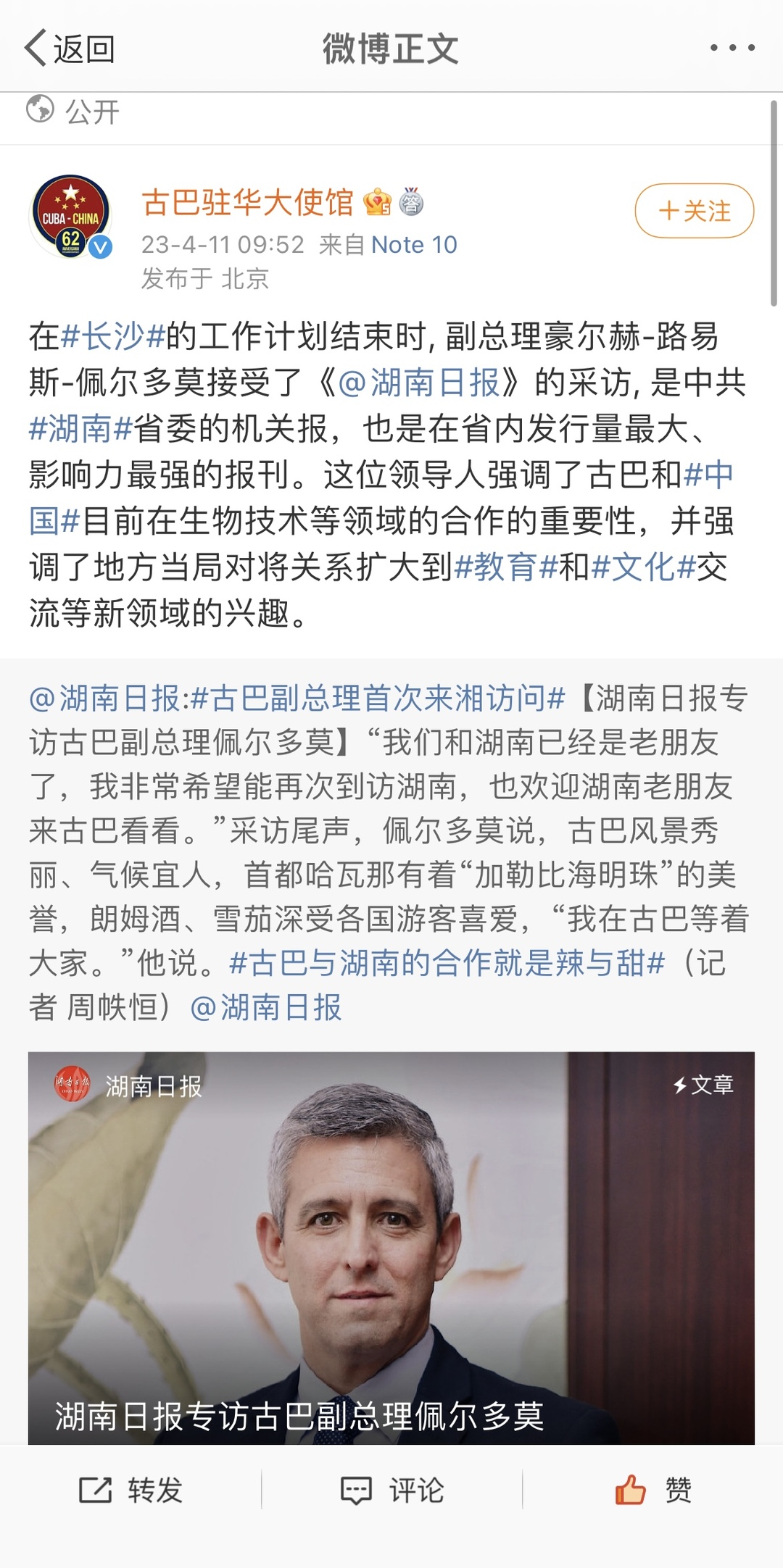Screen dimensions: 783x1568
Task: Open the three-dot overflow menu
Action: point(732,49)
